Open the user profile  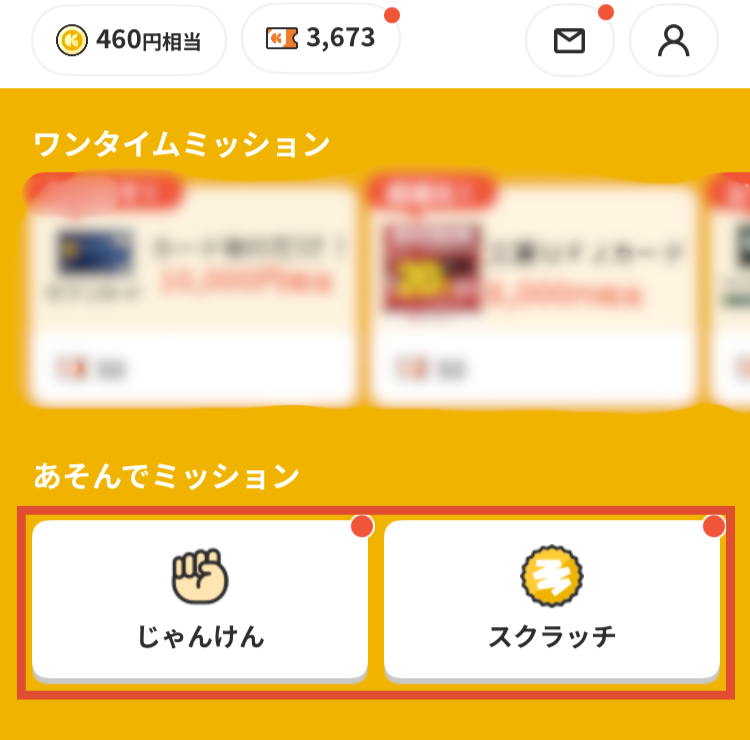(673, 40)
